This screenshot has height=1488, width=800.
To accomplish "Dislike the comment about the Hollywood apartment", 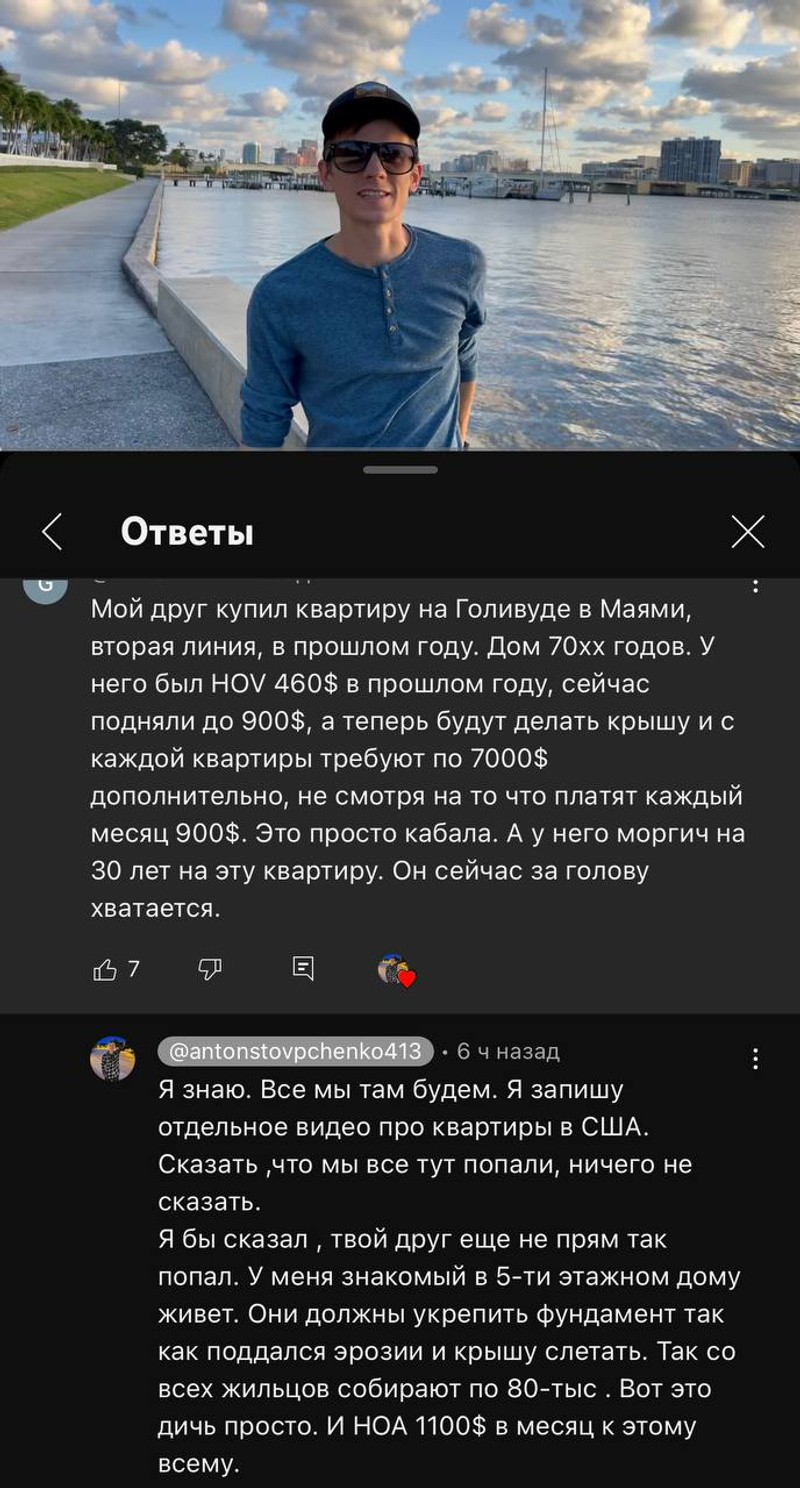I will tap(209, 968).
